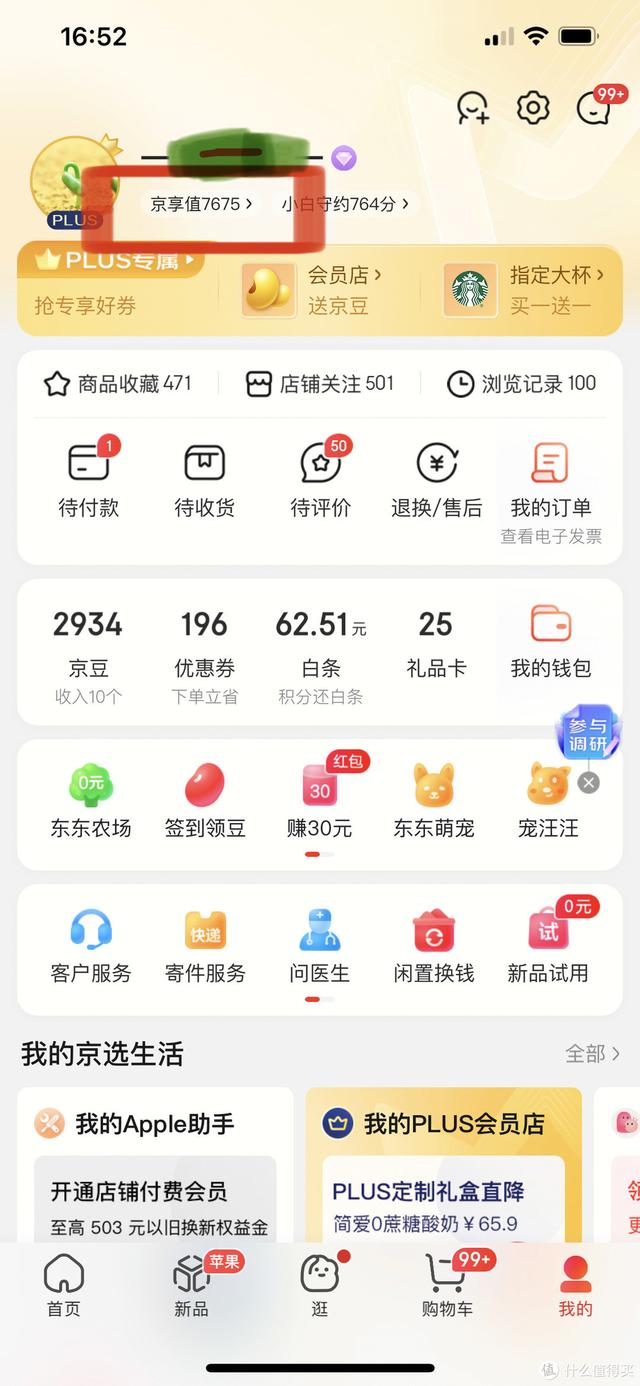Viewport: 640px width, 1386px height.
Task: Open 寄件服务 shipping service
Action: tap(205, 945)
